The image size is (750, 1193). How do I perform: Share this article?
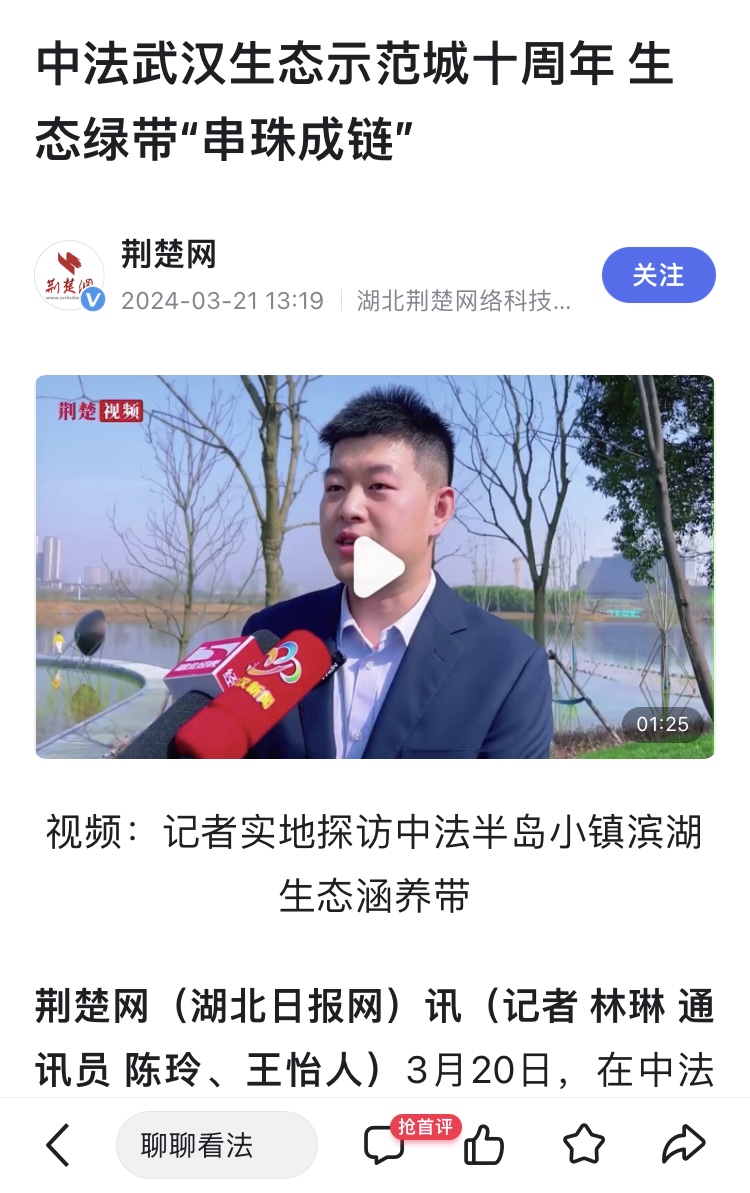click(685, 1145)
